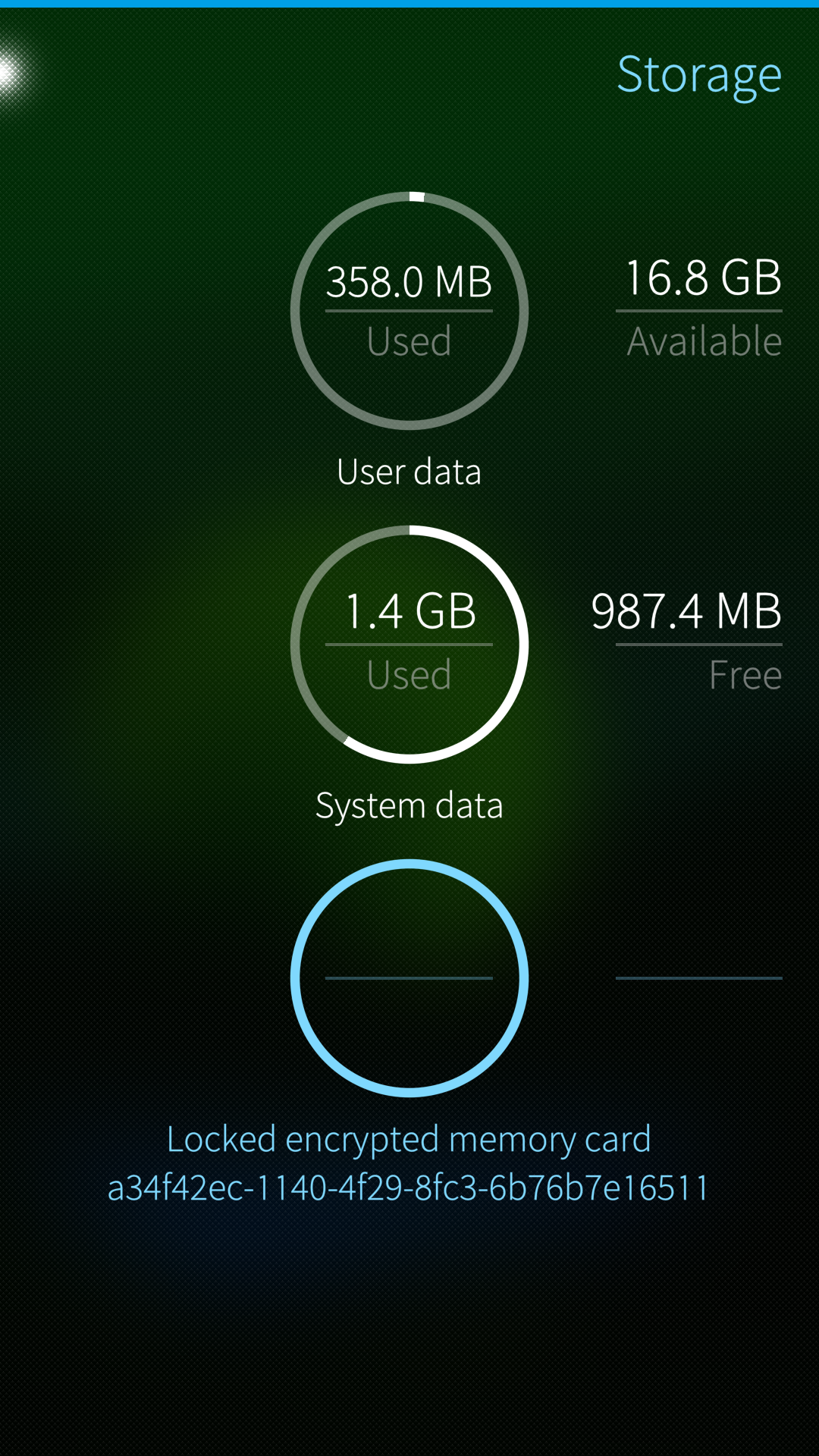Image resolution: width=819 pixels, height=1456 pixels.
Task: Select the locked encrypted memory card
Action: pos(409,978)
